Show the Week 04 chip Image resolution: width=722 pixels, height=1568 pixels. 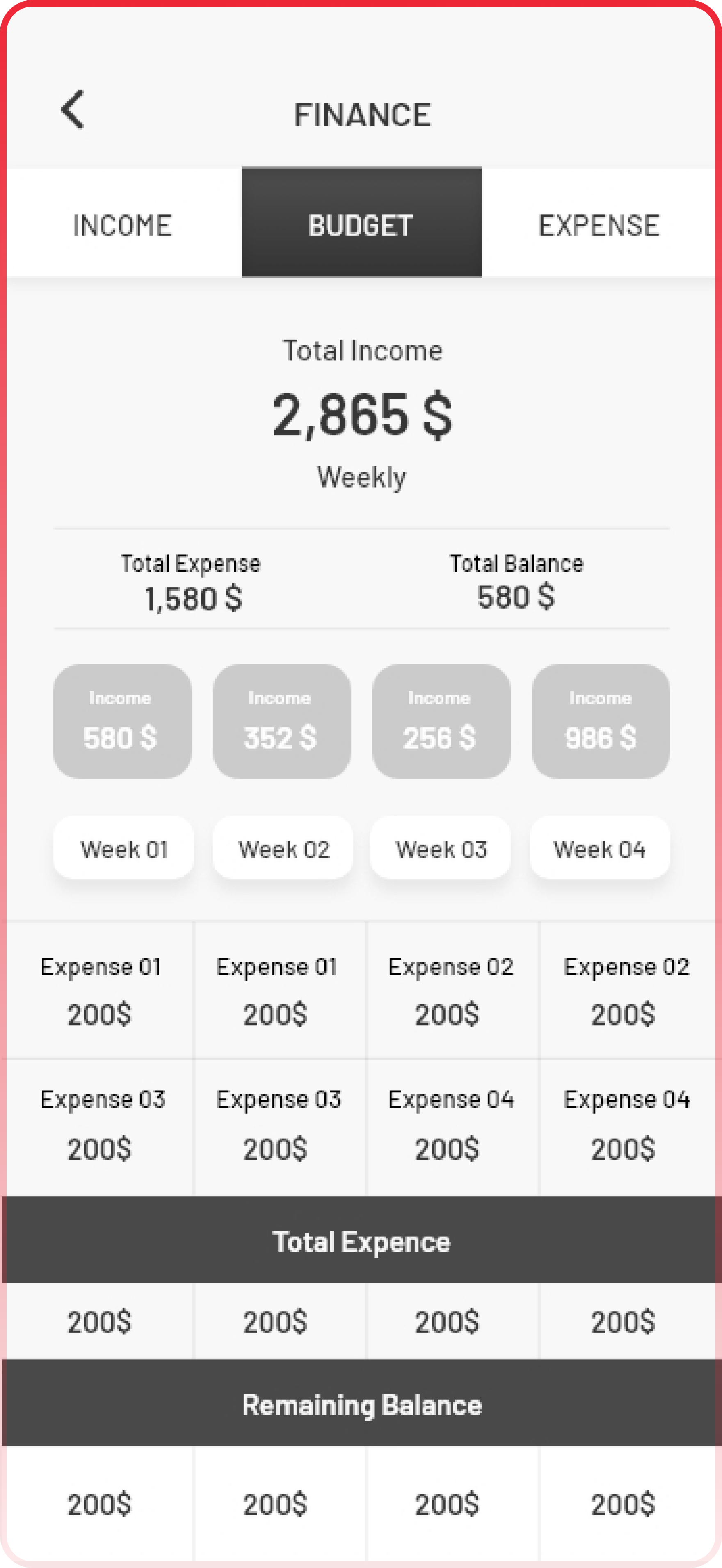600,848
